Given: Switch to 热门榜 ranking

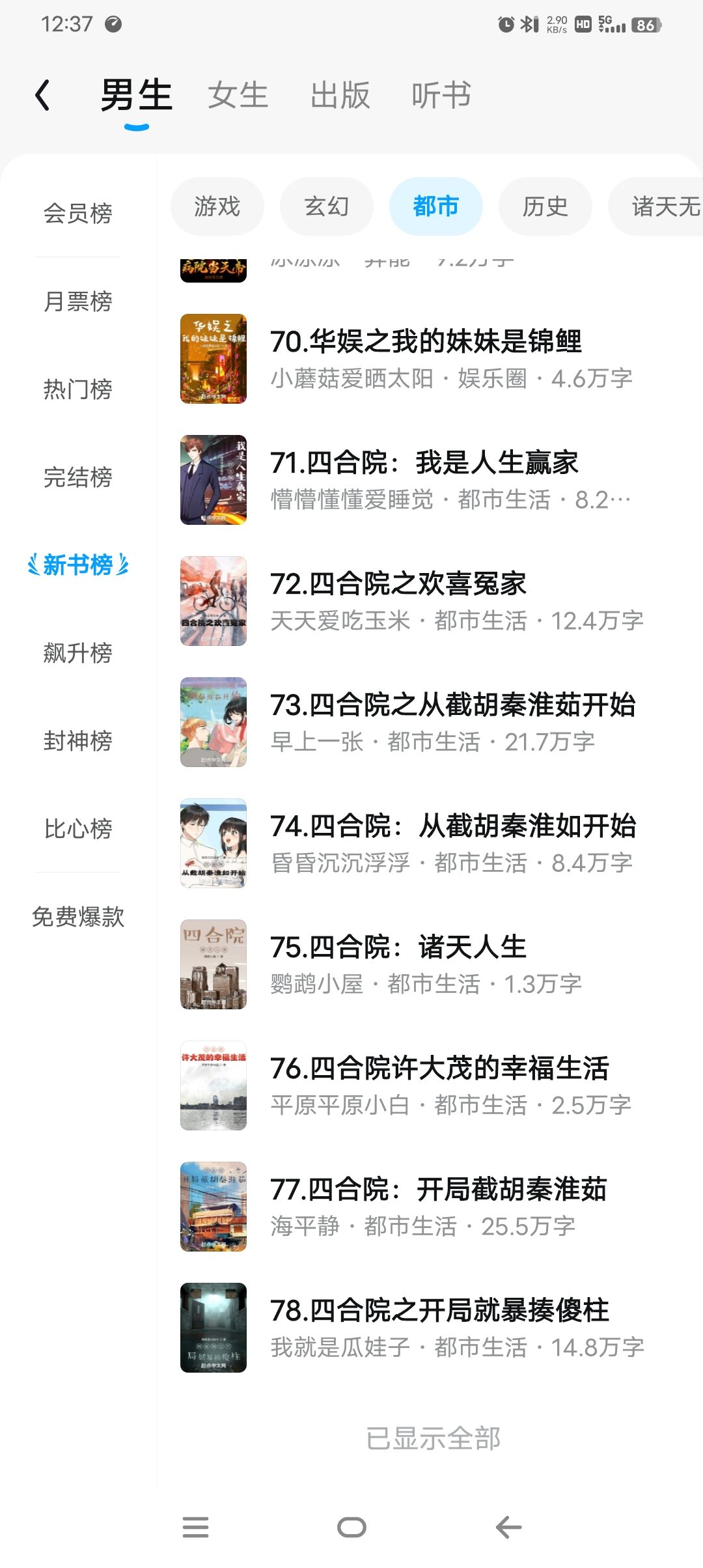Looking at the screenshot, I should coord(77,389).
